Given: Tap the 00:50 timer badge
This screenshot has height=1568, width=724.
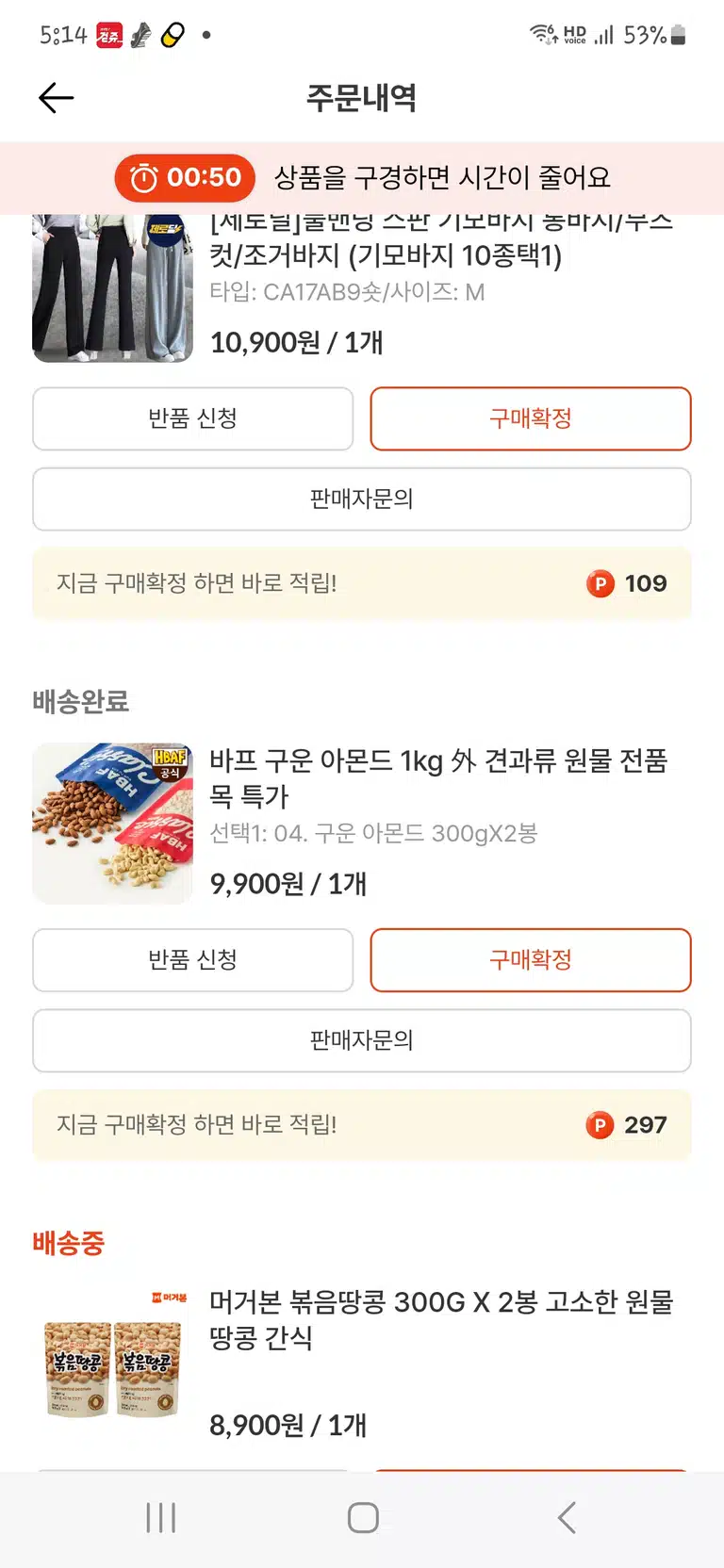Looking at the screenshot, I should coord(185,177).
